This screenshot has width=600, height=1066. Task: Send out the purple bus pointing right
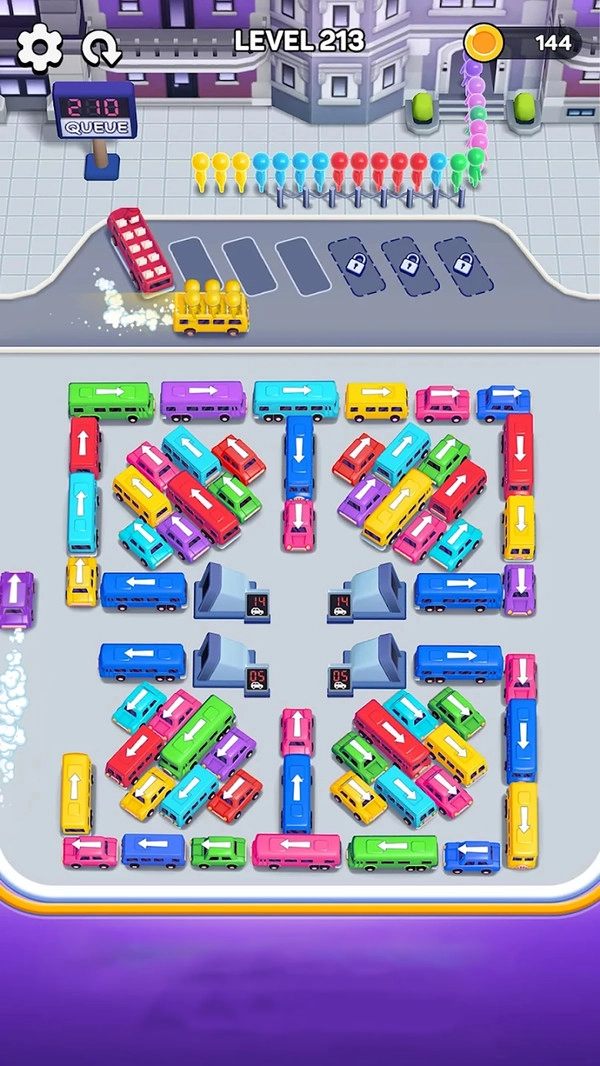(203, 400)
